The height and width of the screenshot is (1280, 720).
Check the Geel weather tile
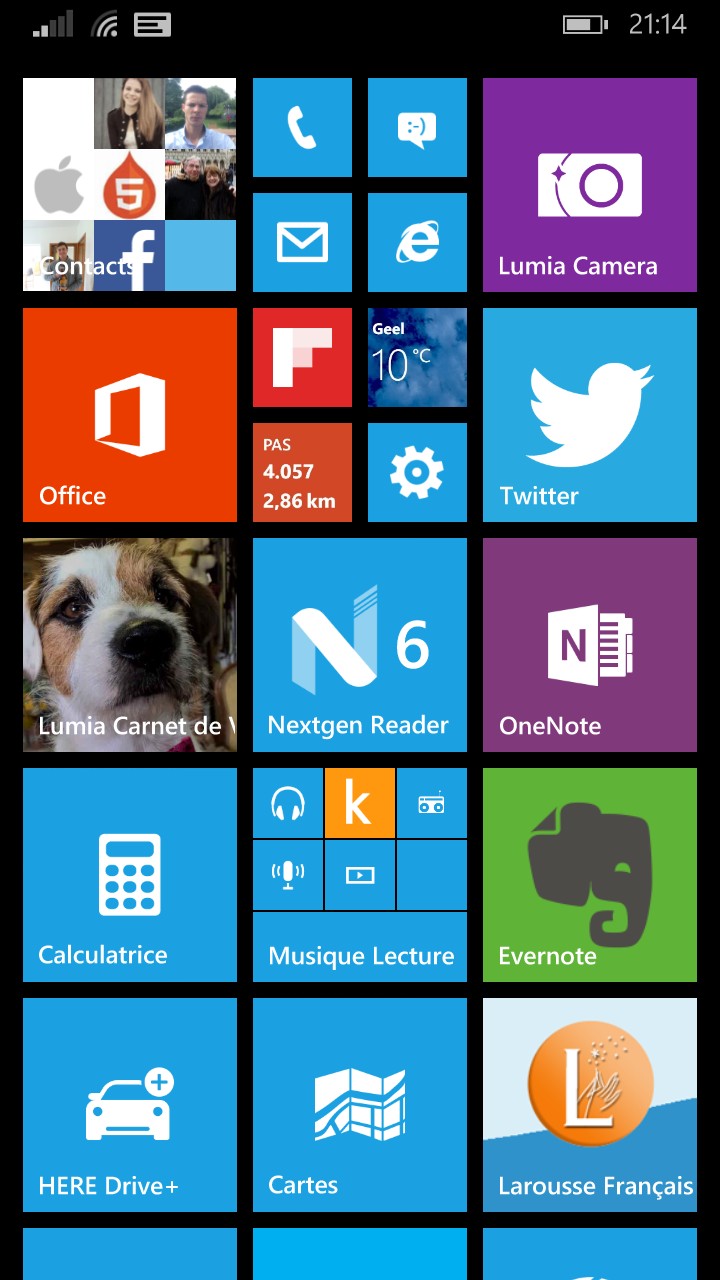(417, 357)
